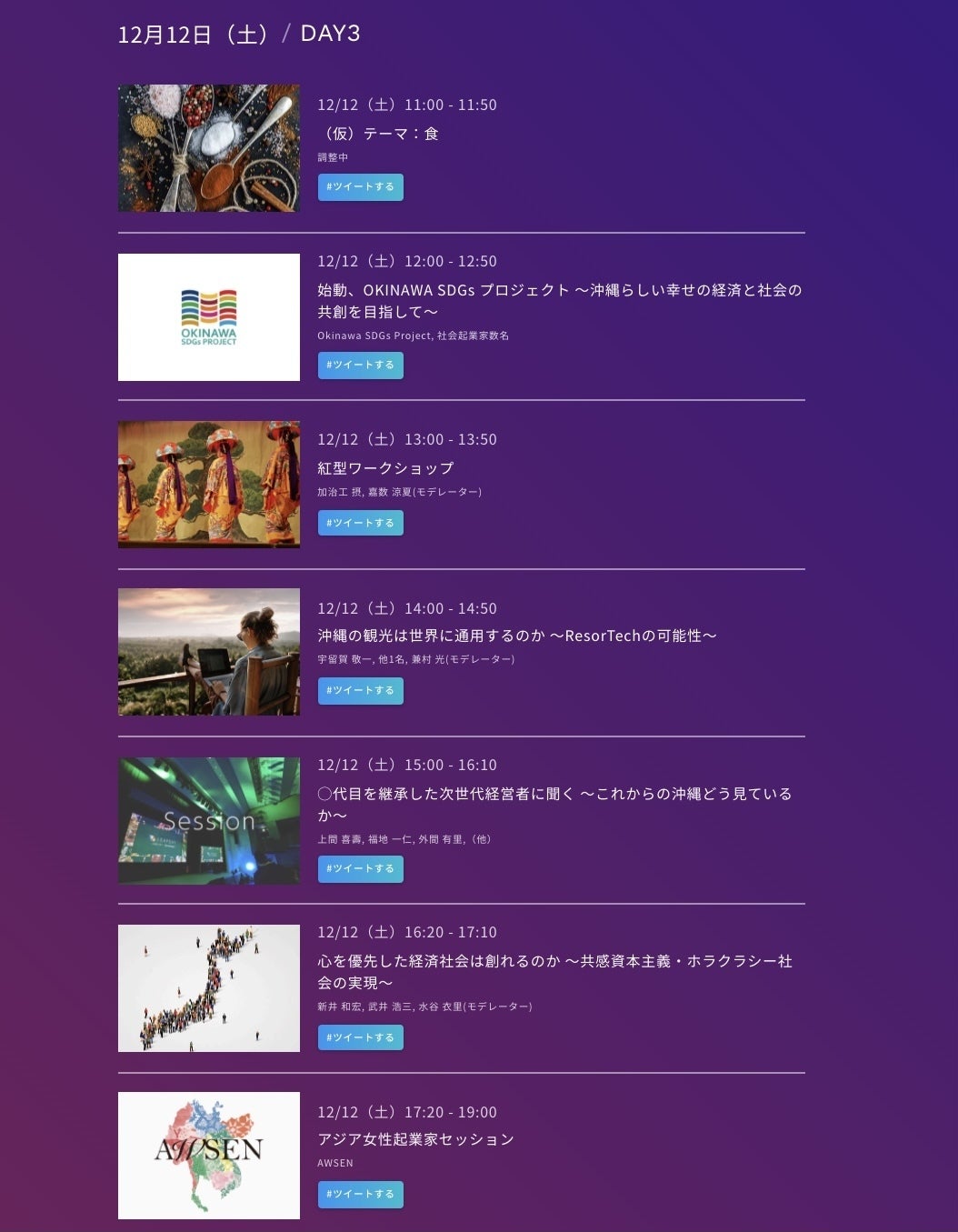Tweet about the 11:00 food theme session
Viewport: 958px width, 1232px height.
[x=360, y=186]
